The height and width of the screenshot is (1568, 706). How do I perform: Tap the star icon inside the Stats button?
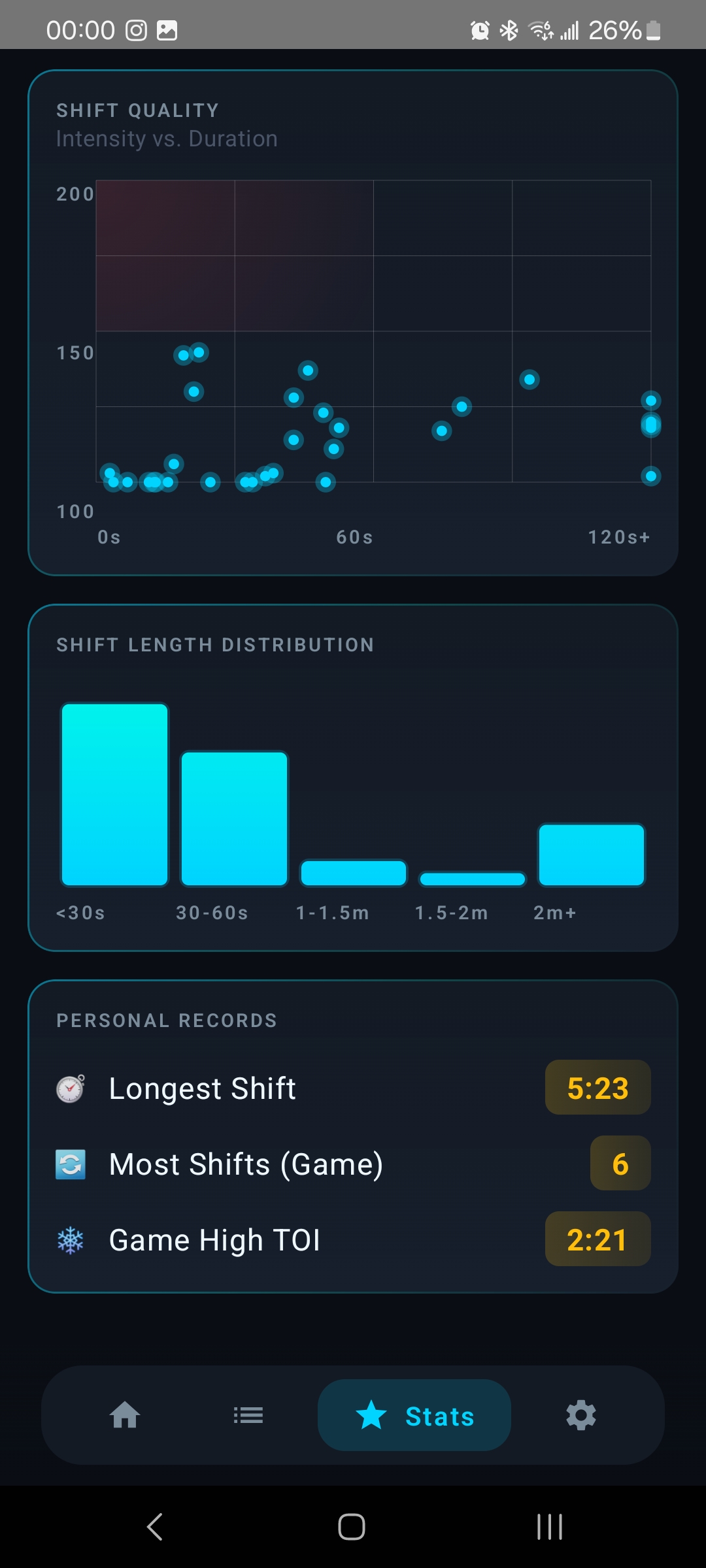tap(373, 1416)
